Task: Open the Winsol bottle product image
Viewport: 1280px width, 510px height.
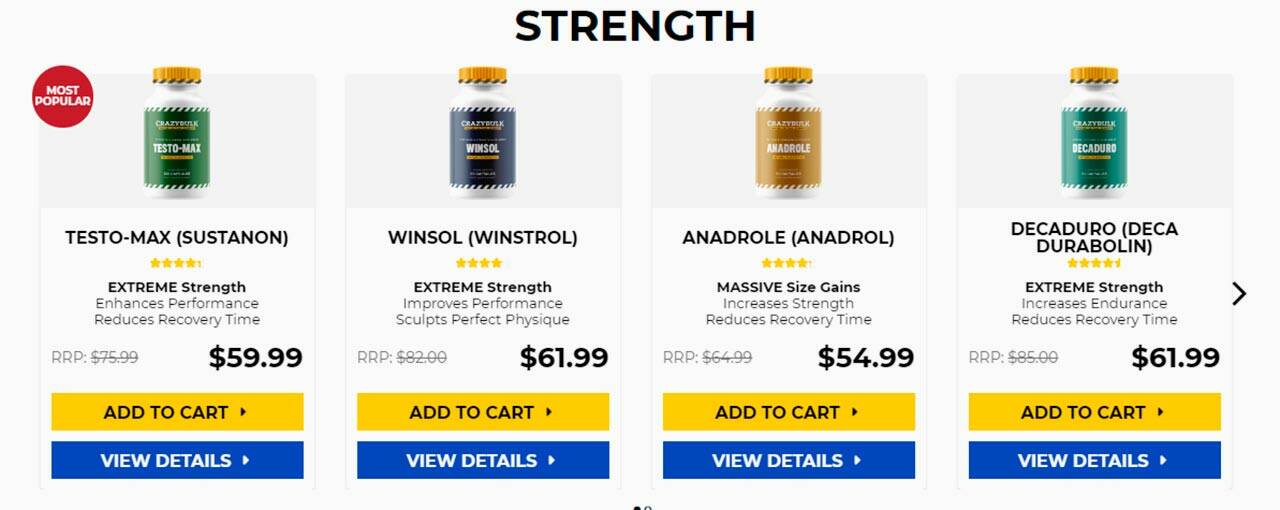Action: coord(483,135)
